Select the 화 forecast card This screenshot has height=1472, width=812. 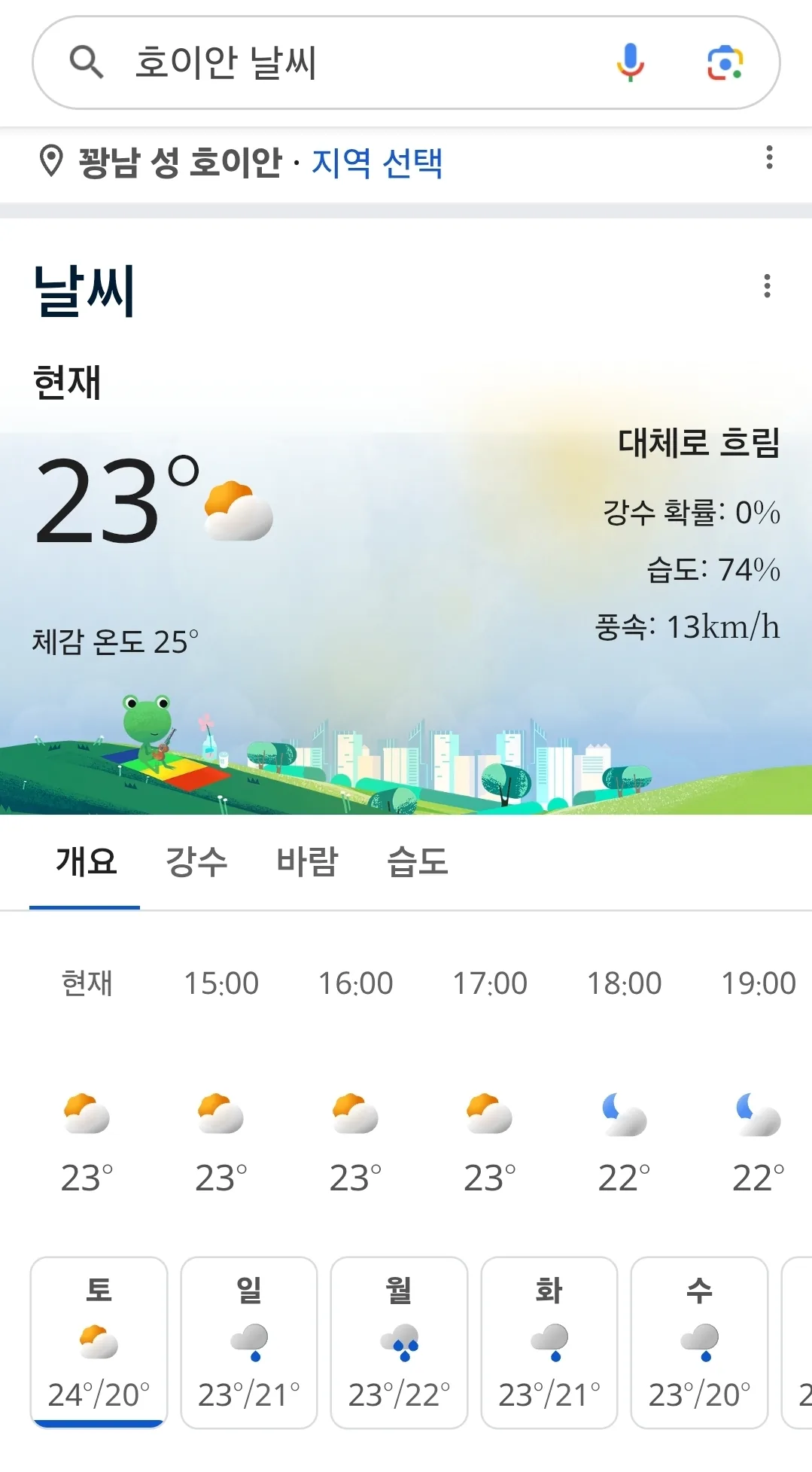[x=549, y=1342]
